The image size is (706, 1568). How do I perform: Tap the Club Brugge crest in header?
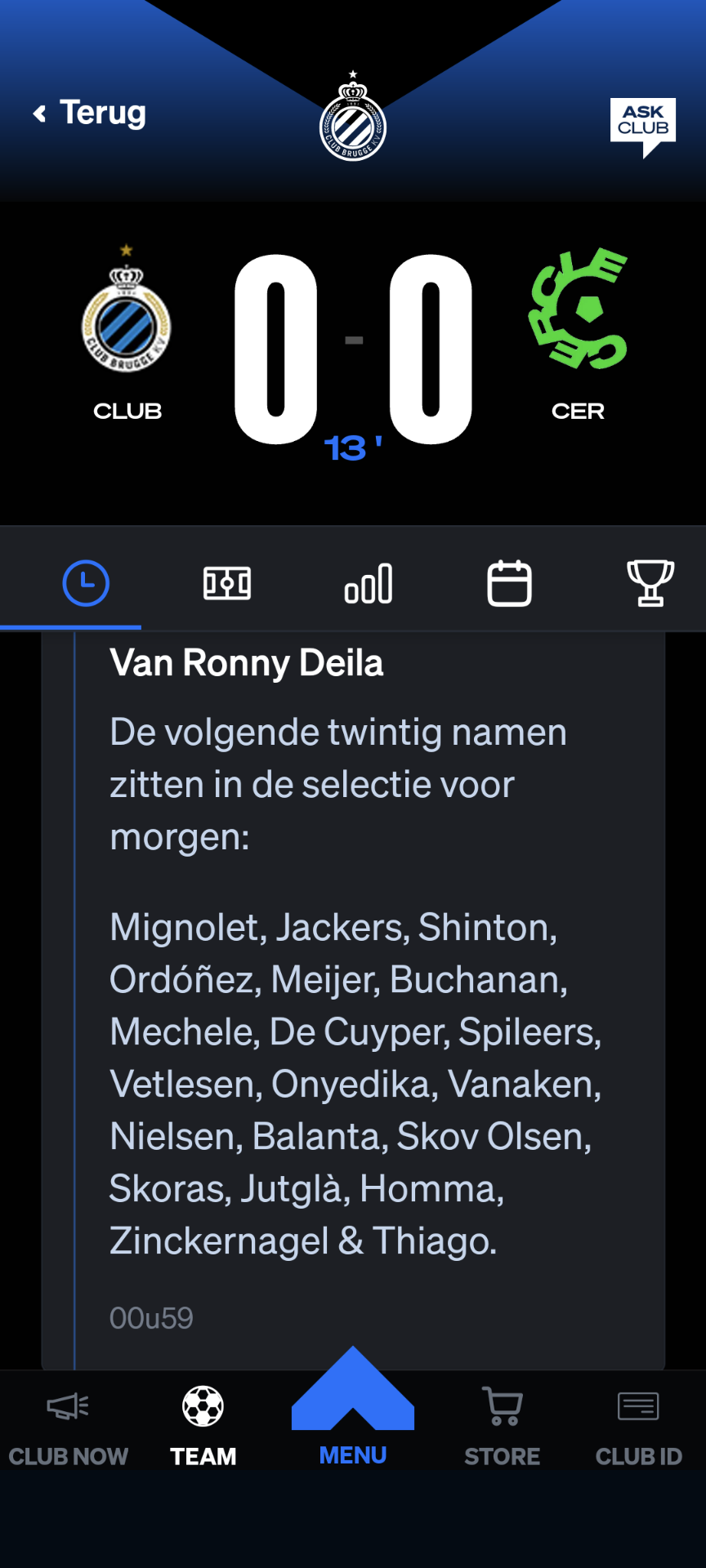[x=353, y=116]
